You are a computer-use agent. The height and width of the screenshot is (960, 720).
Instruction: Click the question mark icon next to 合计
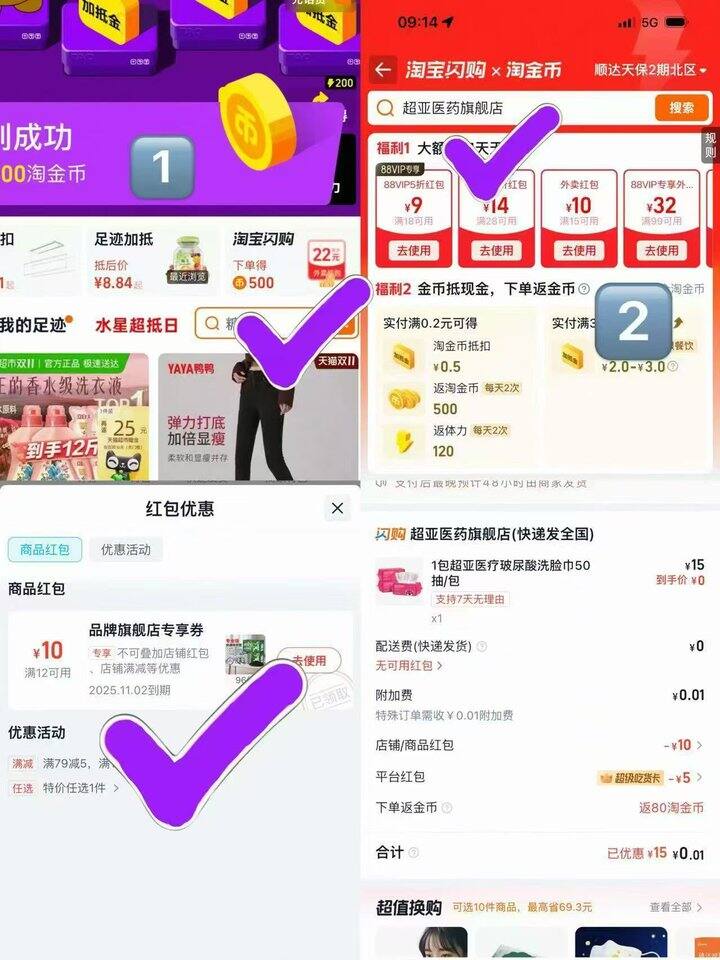[416, 850]
